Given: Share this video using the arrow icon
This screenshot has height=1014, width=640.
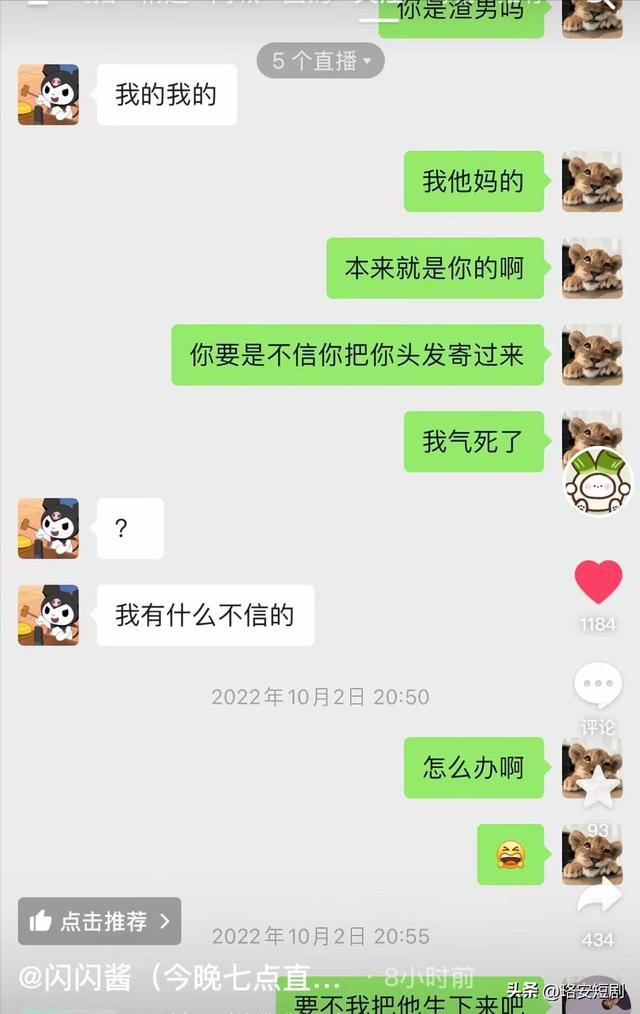Looking at the screenshot, I should (x=598, y=896).
